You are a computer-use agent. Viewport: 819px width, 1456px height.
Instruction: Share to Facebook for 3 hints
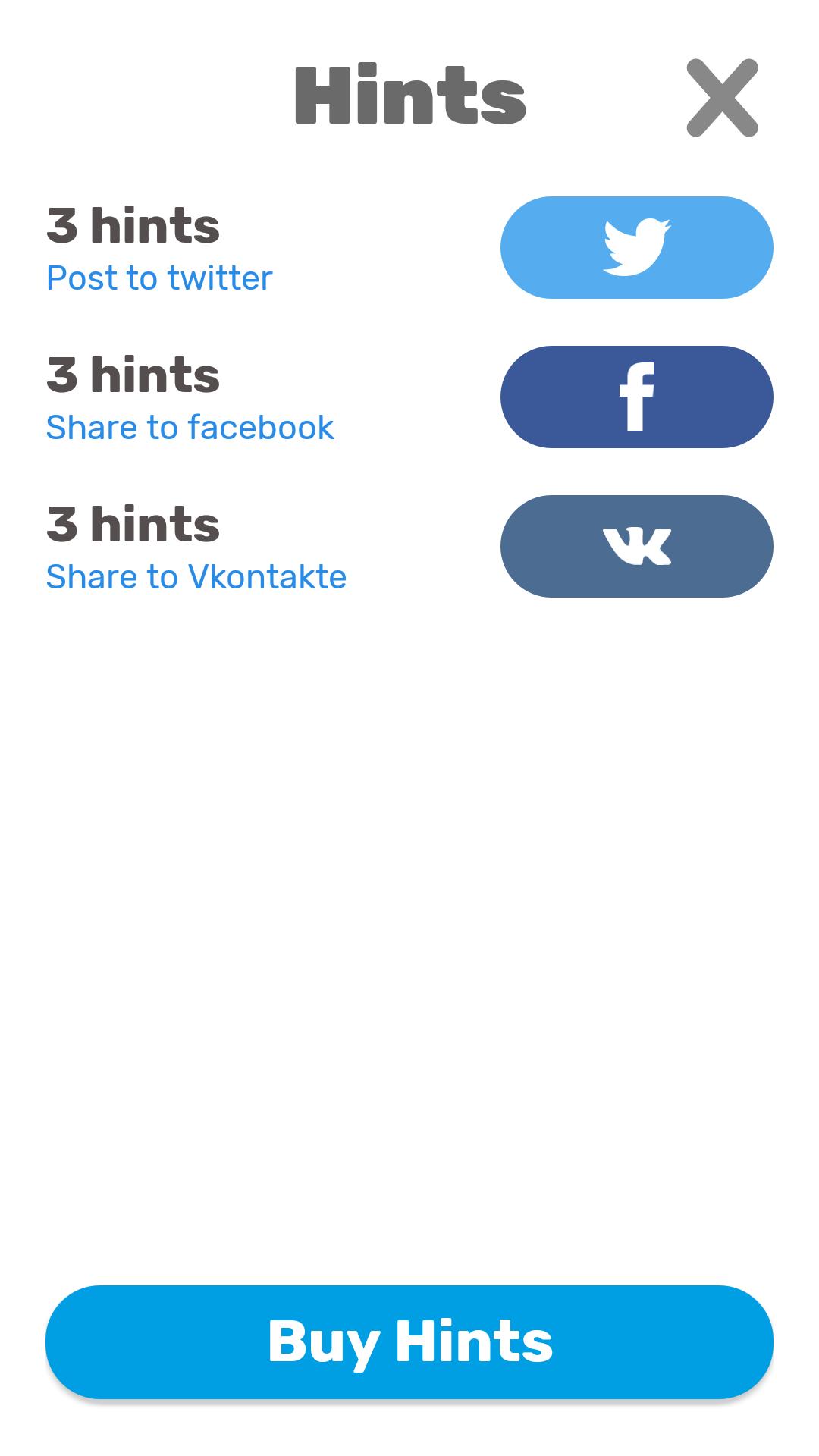pyautogui.click(x=636, y=397)
